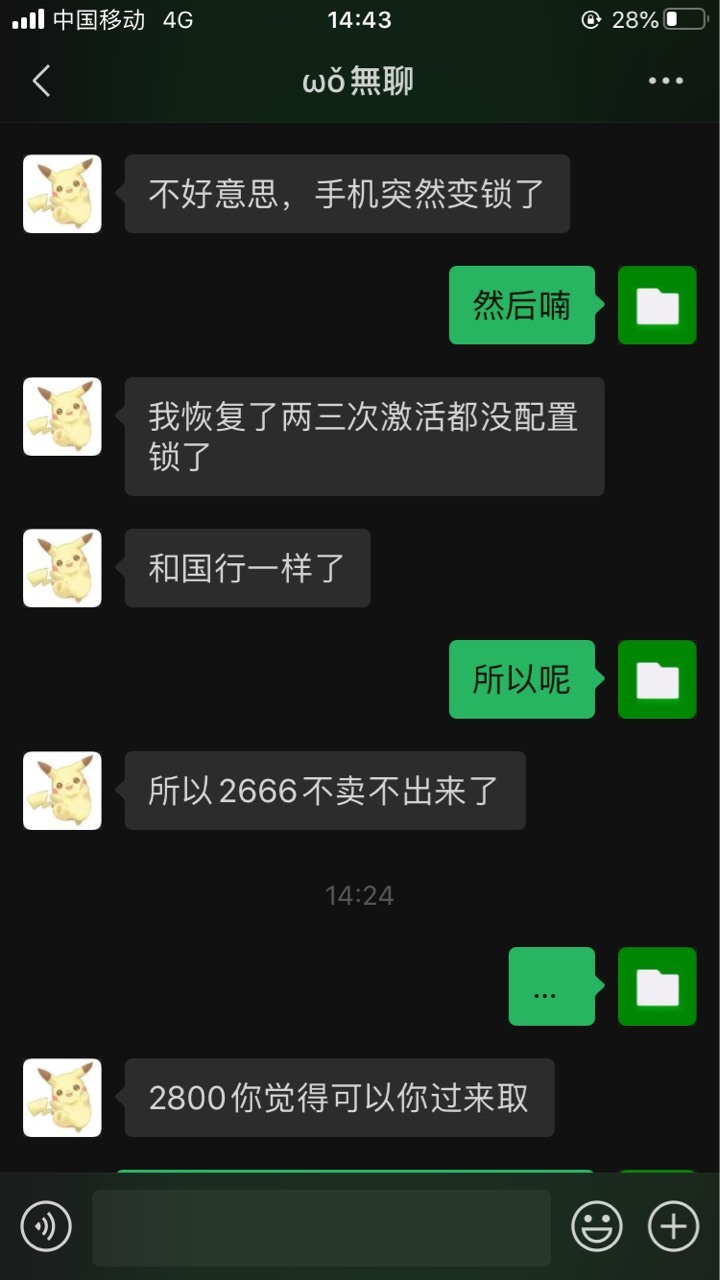Go back to the chat list

(41, 81)
